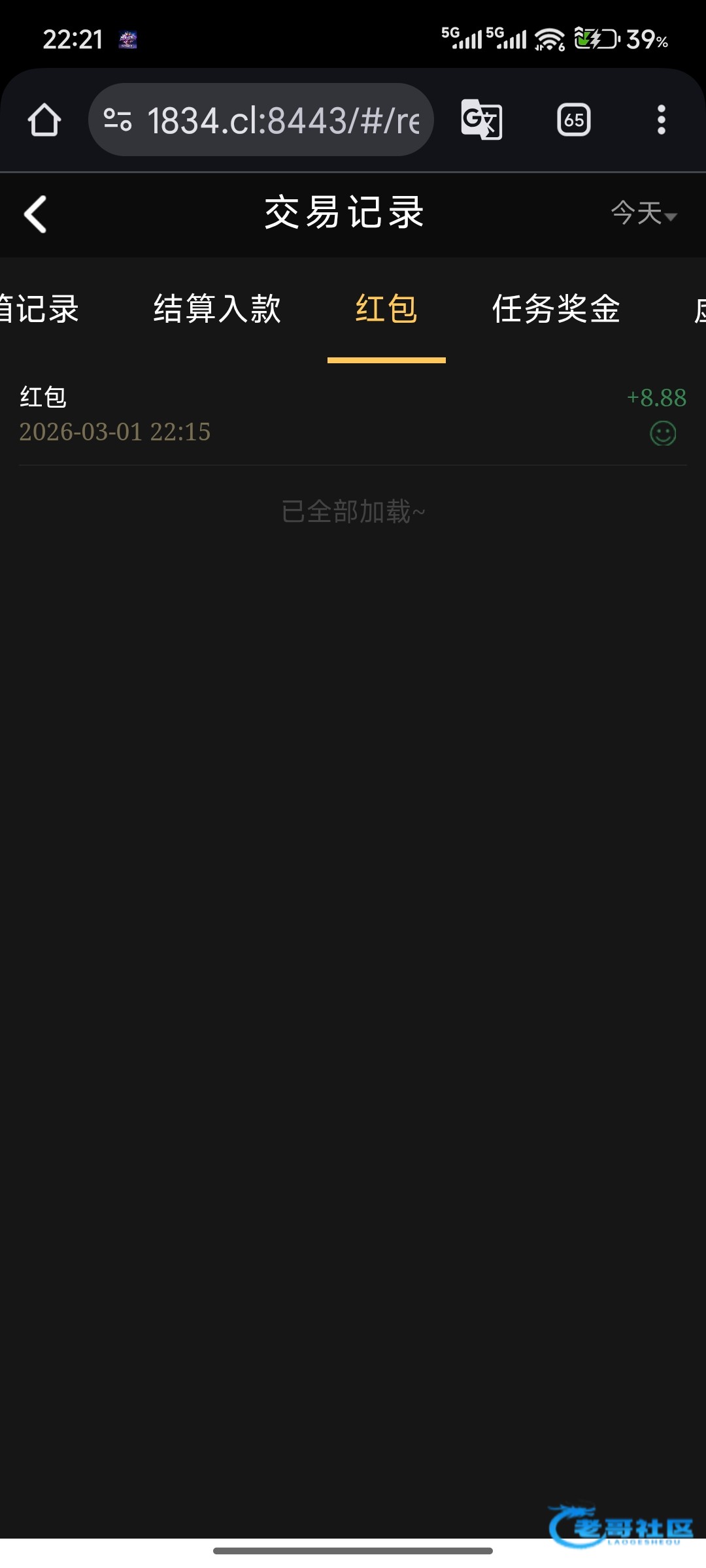The height and width of the screenshot is (1568, 706).
Task: Open the 今天 date filter dropdown
Action: pos(643,213)
